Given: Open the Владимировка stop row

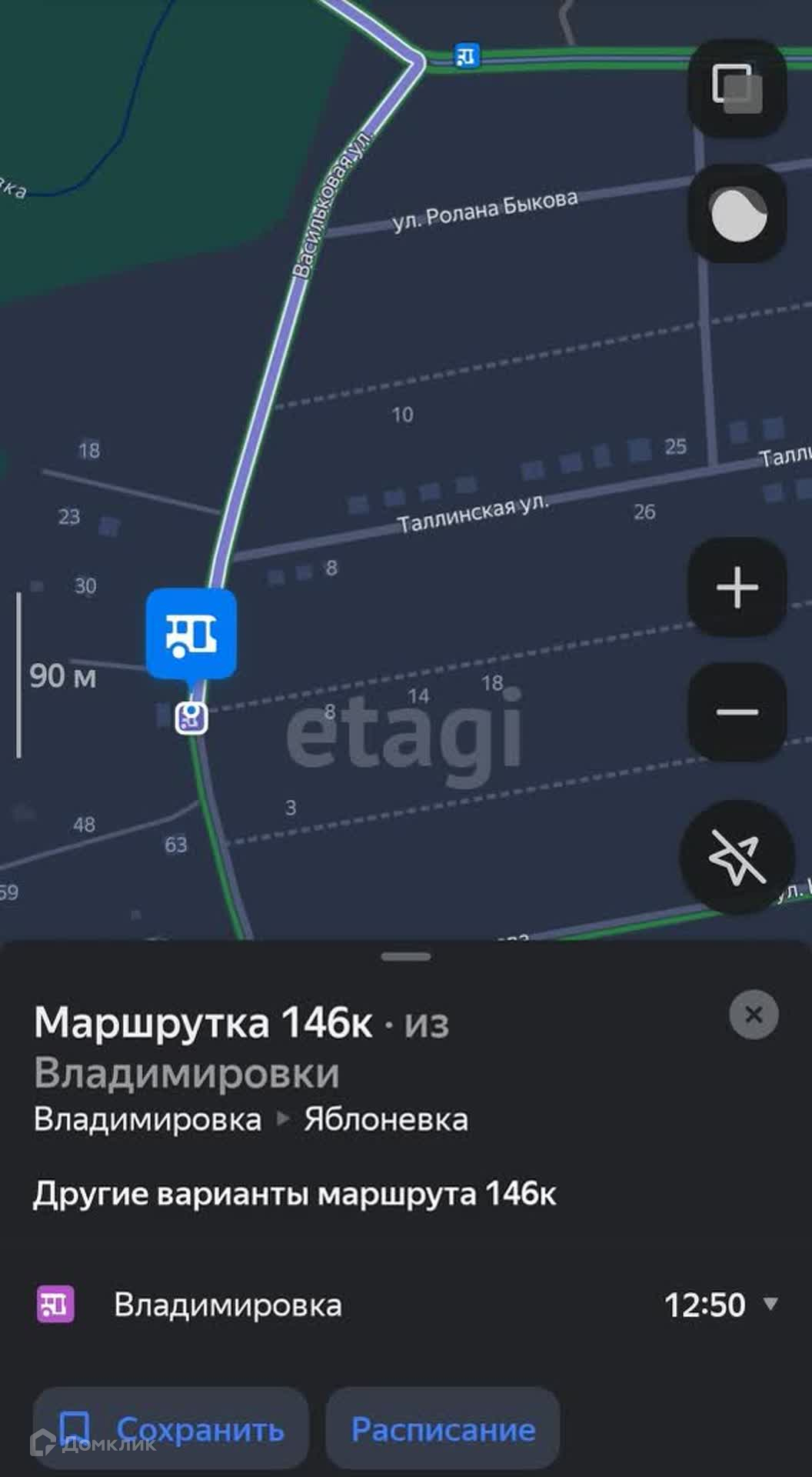Looking at the screenshot, I should coord(228,1305).
